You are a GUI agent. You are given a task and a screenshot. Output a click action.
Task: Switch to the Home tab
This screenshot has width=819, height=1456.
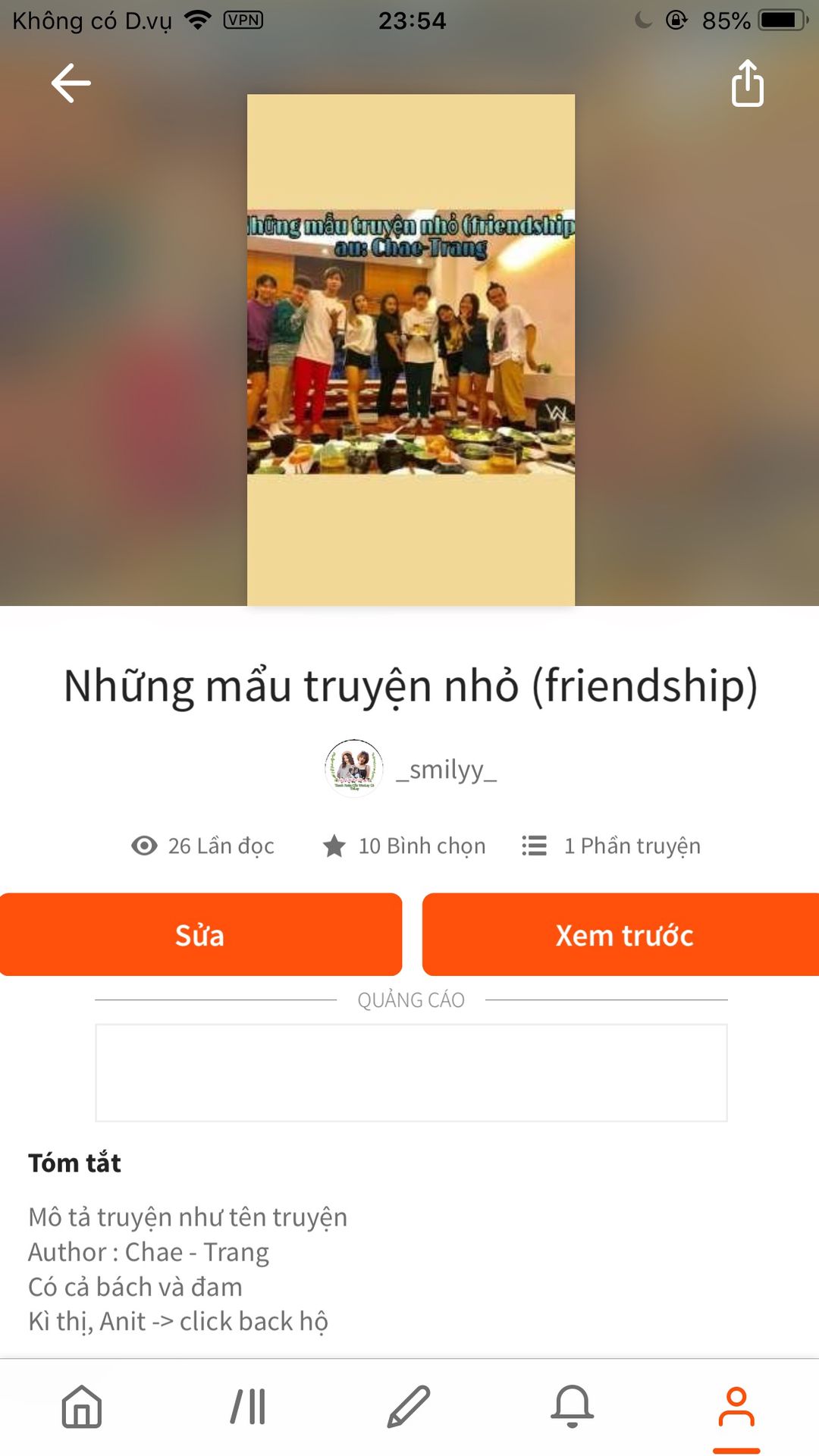pyautogui.click(x=82, y=1407)
